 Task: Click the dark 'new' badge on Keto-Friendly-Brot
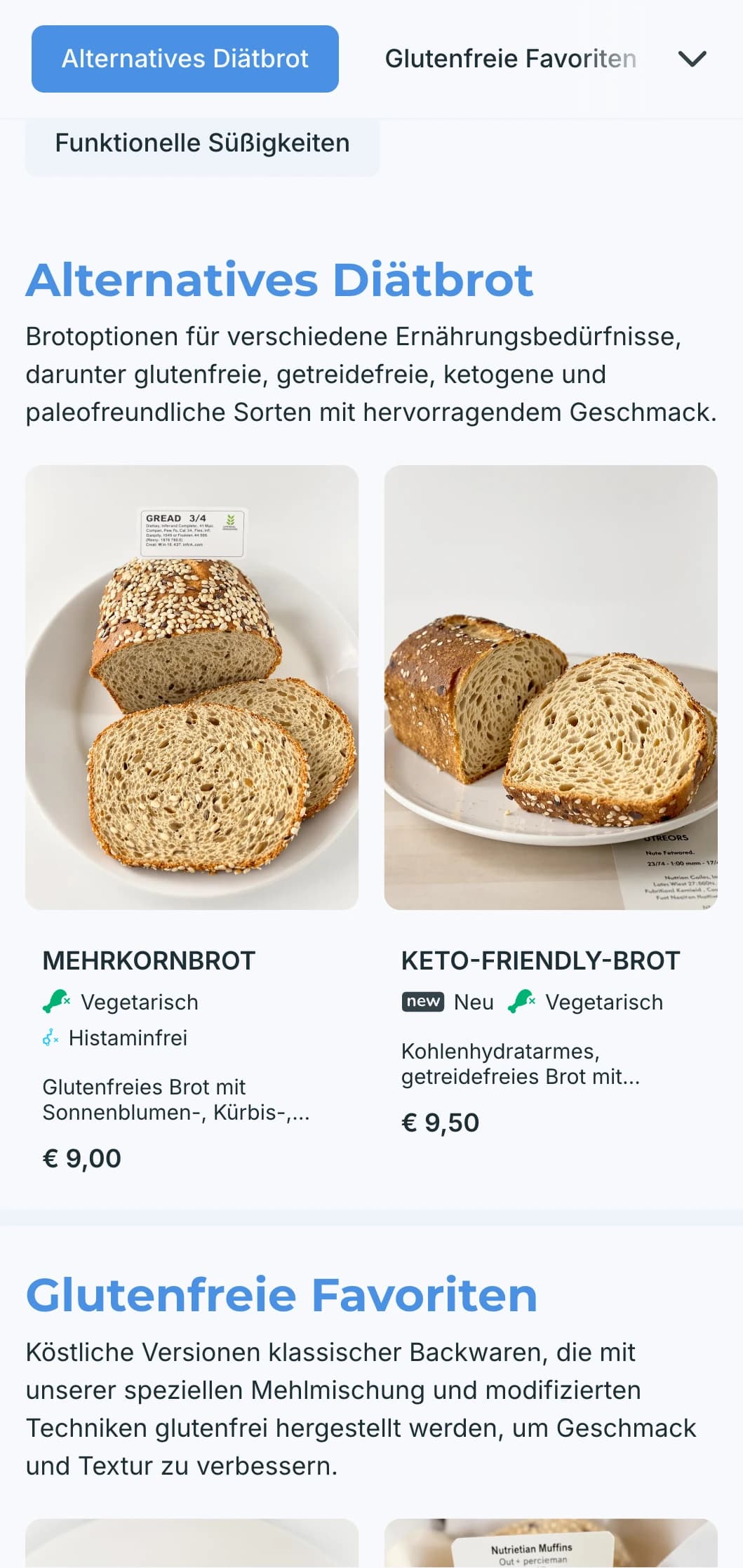click(424, 1002)
